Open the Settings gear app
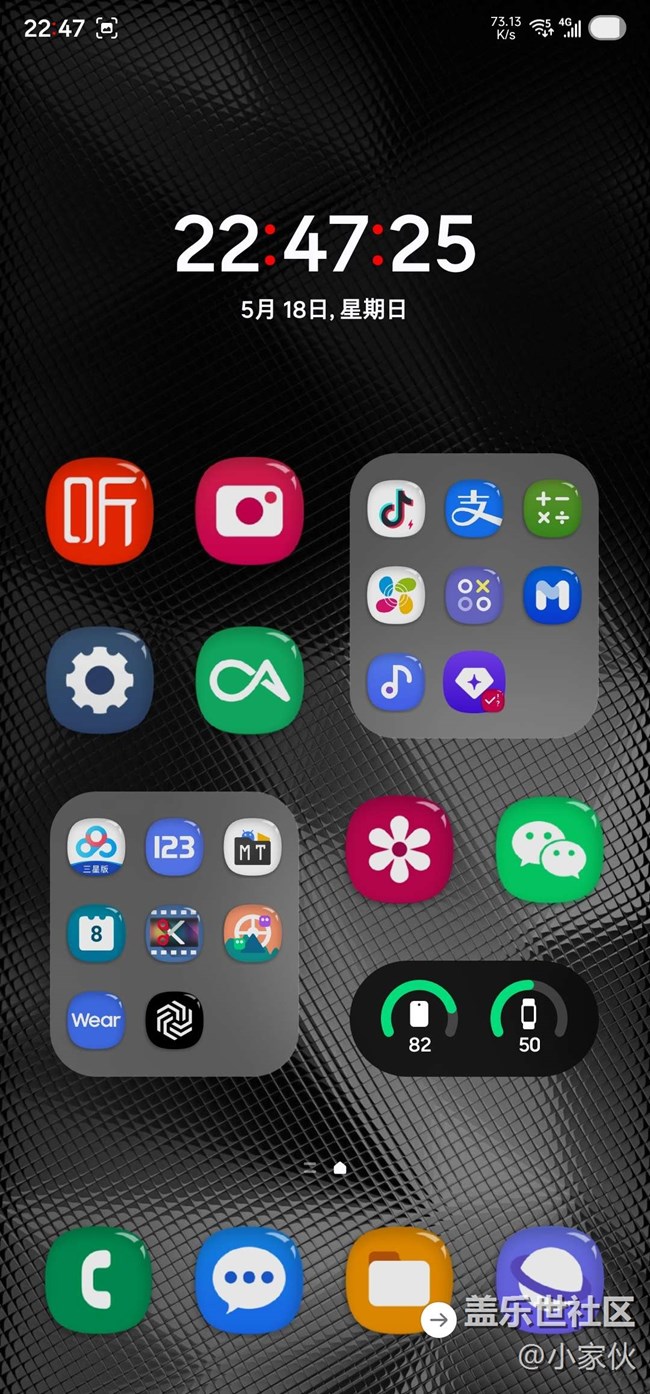This screenshot has width=650, height=1394. 100,680
